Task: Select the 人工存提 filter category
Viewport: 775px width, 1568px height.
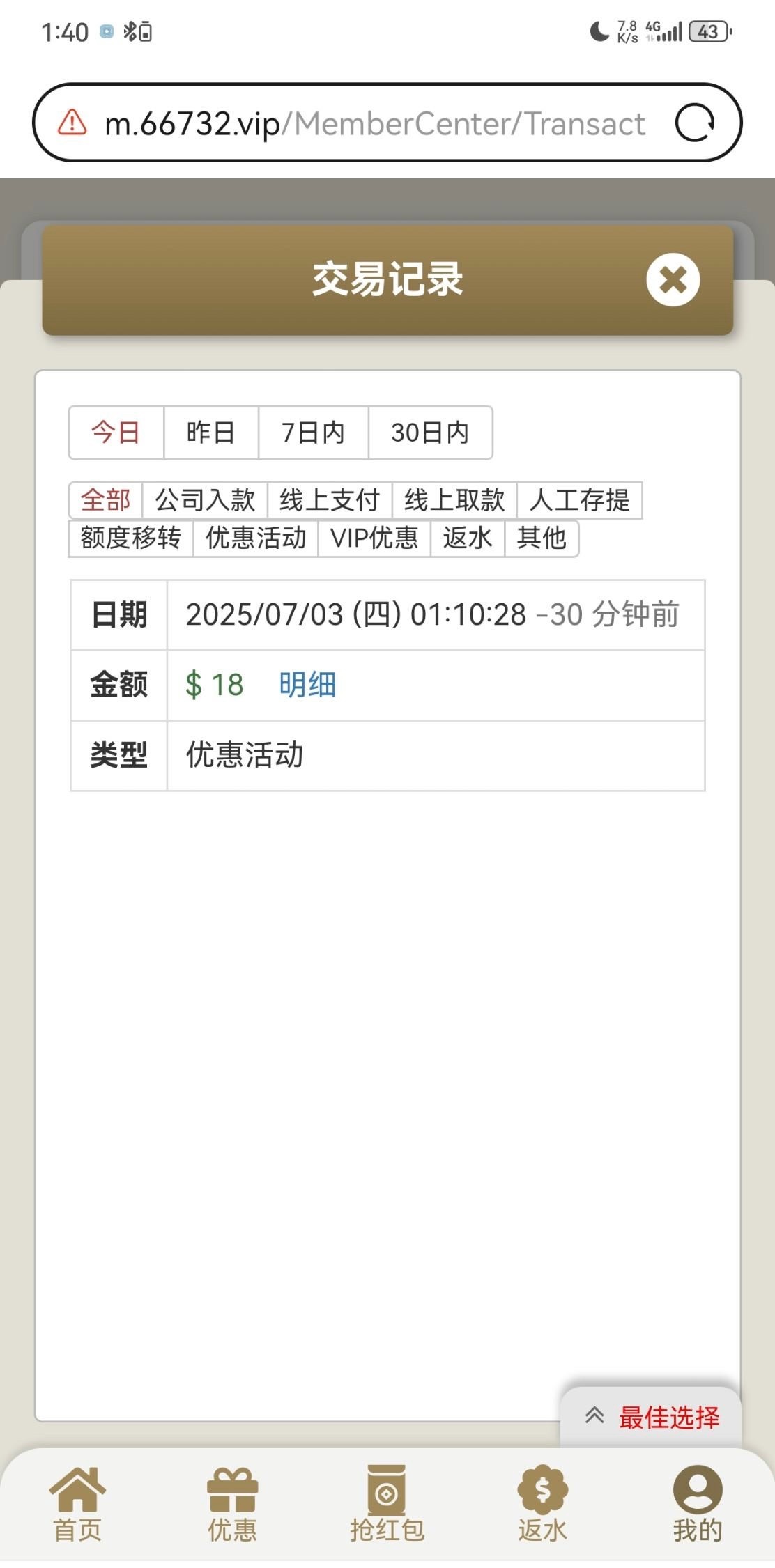Action: [582, 499]
